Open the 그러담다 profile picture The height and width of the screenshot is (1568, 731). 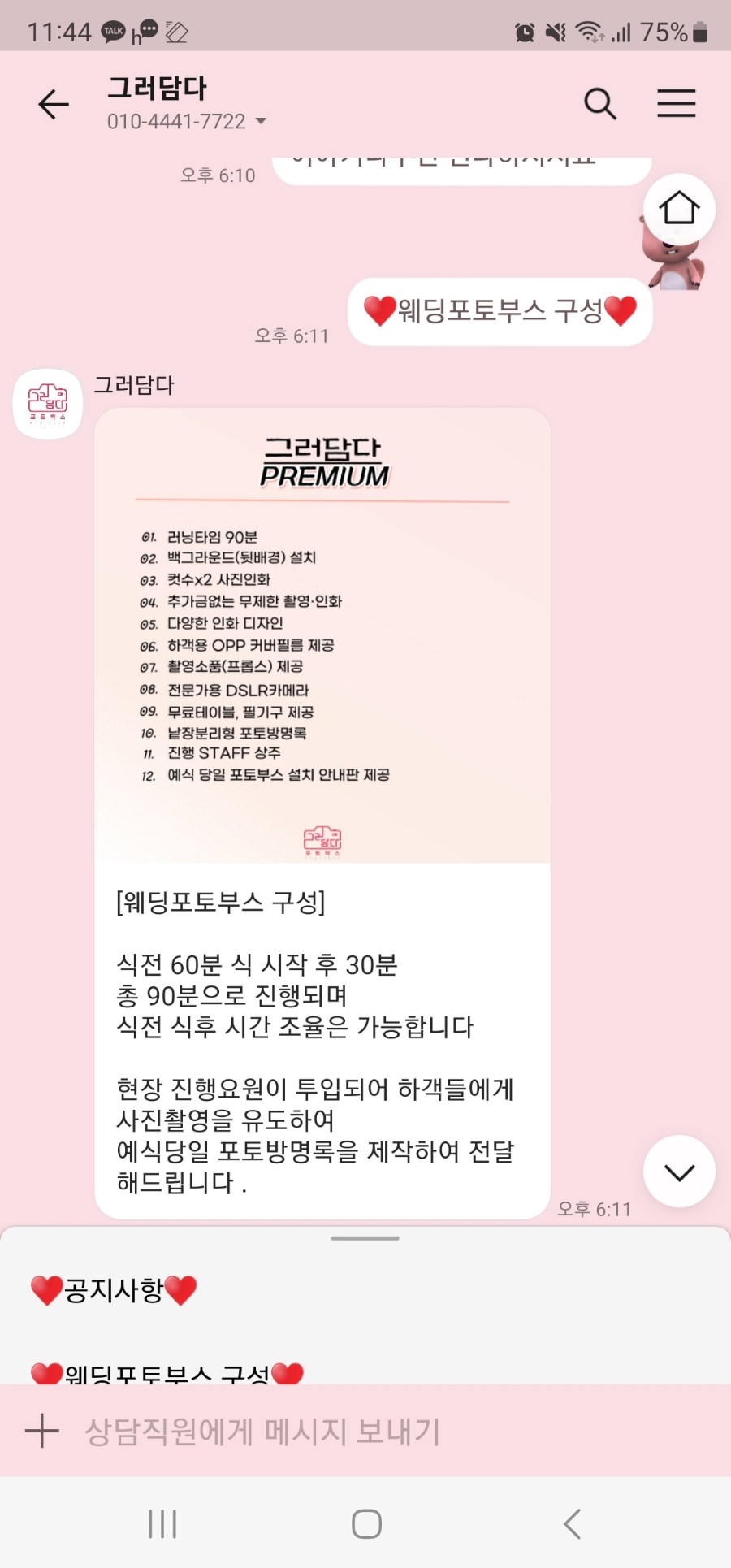48,404
